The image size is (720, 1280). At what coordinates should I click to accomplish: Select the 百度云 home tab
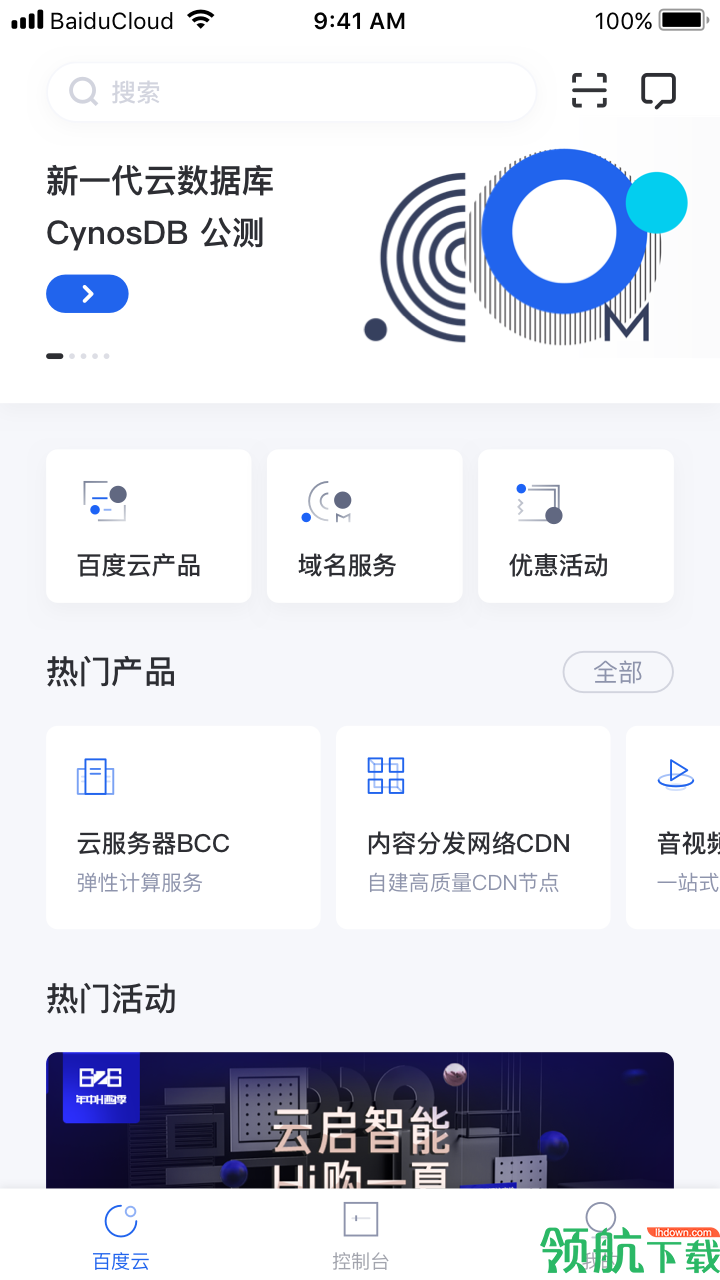point(120,1235)
